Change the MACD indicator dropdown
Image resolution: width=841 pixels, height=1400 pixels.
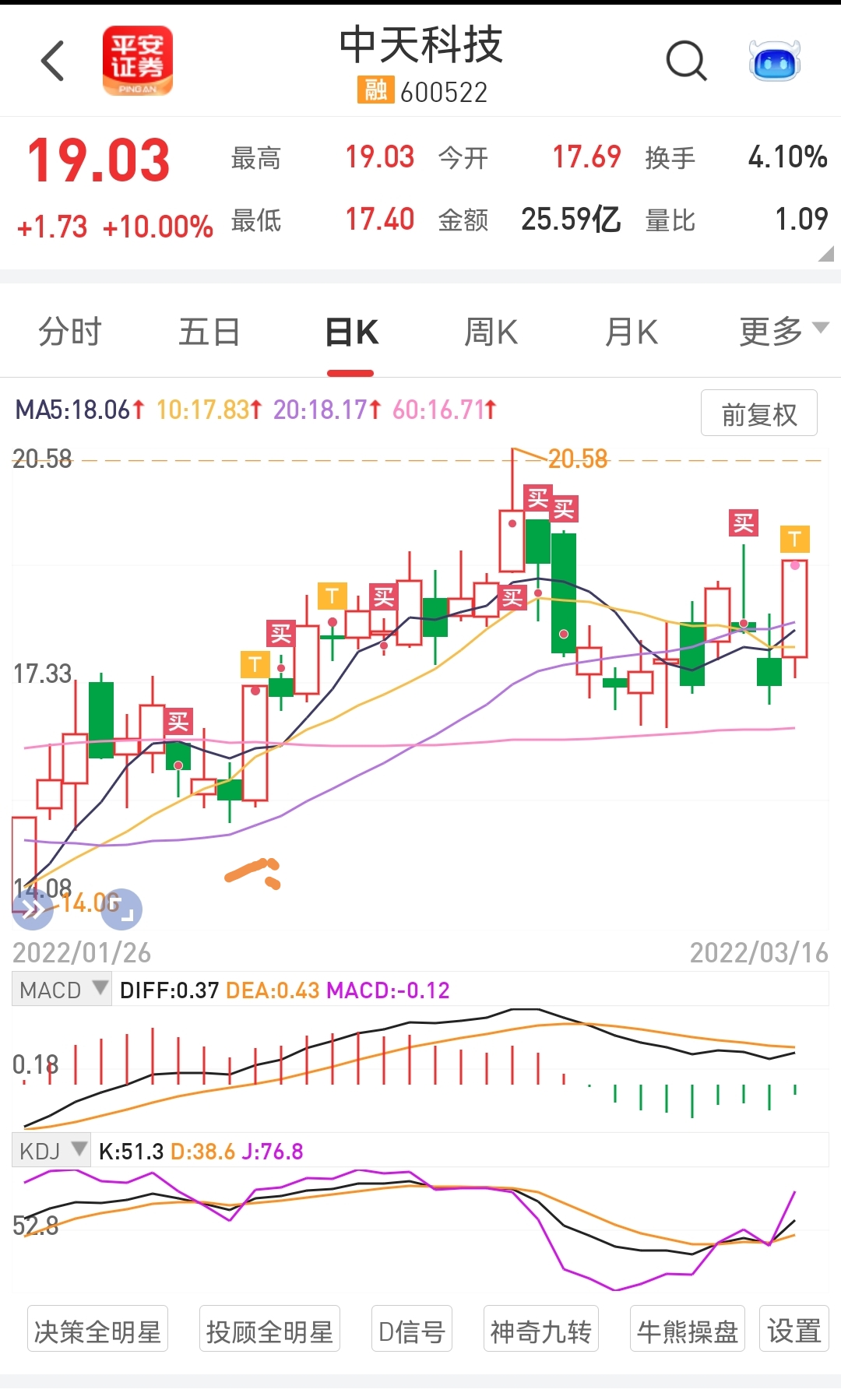(62, 990)
